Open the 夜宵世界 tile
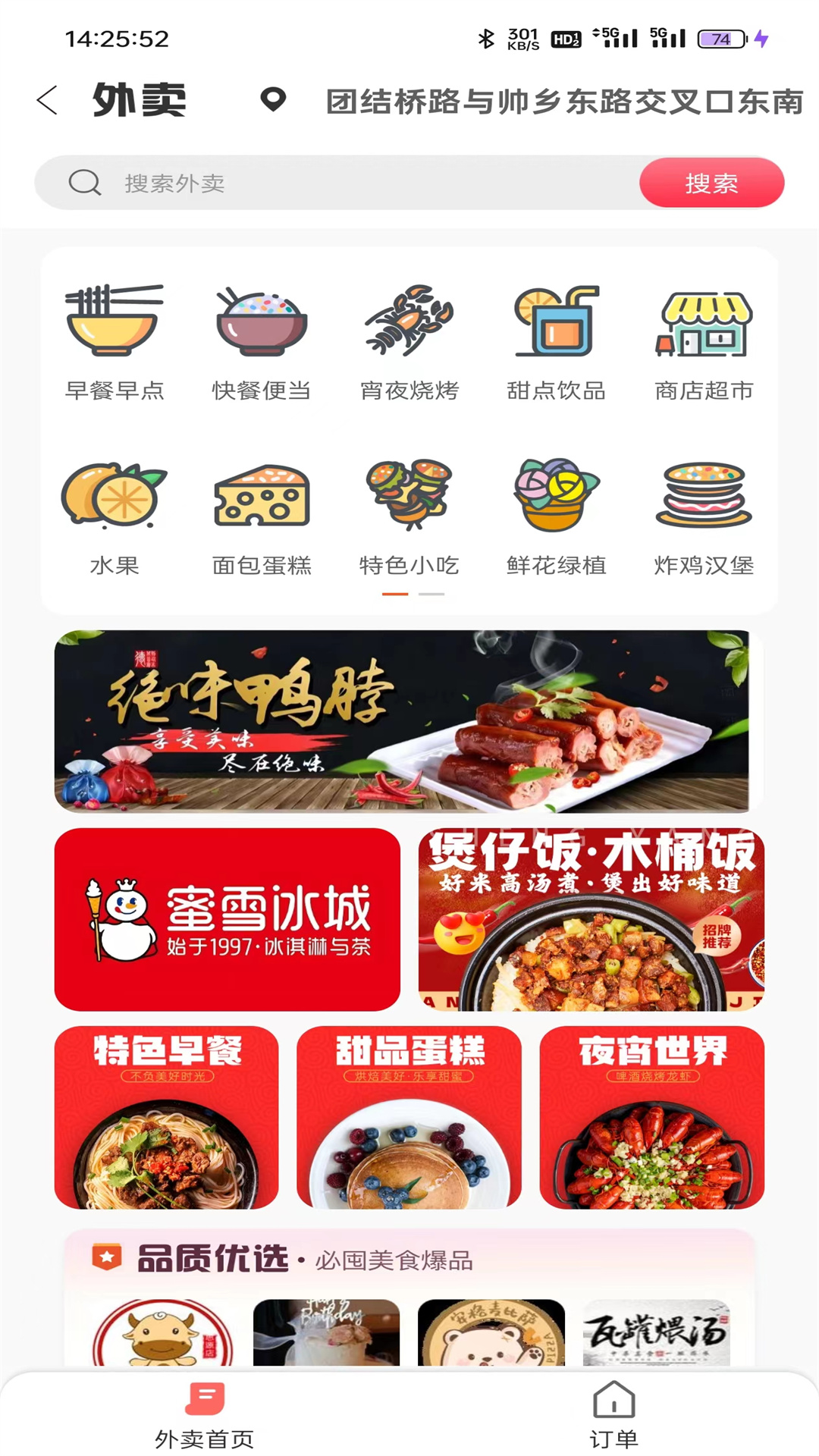819x1456 pixels. pyautogui.click(x=652, y=1117)
